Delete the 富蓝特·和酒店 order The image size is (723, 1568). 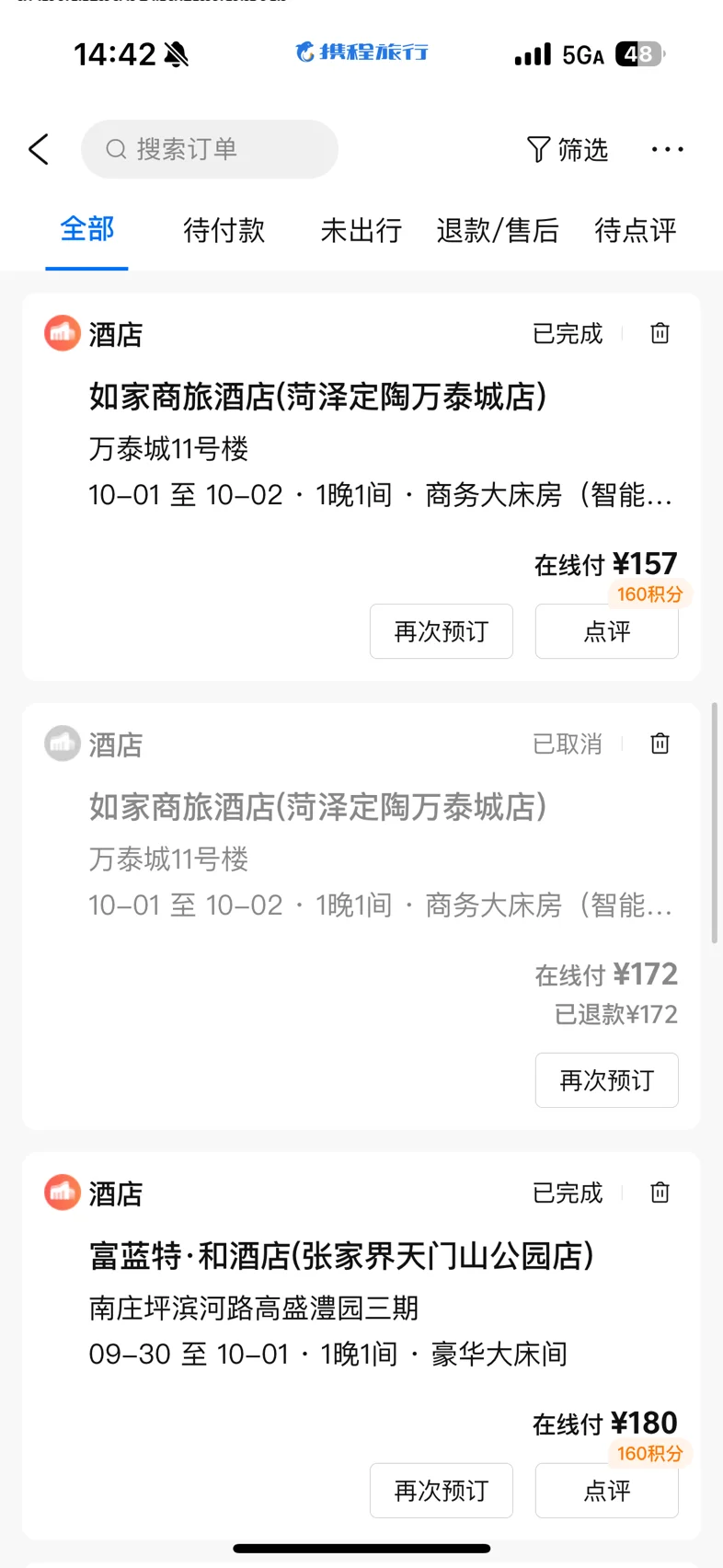pos(660,1193)
